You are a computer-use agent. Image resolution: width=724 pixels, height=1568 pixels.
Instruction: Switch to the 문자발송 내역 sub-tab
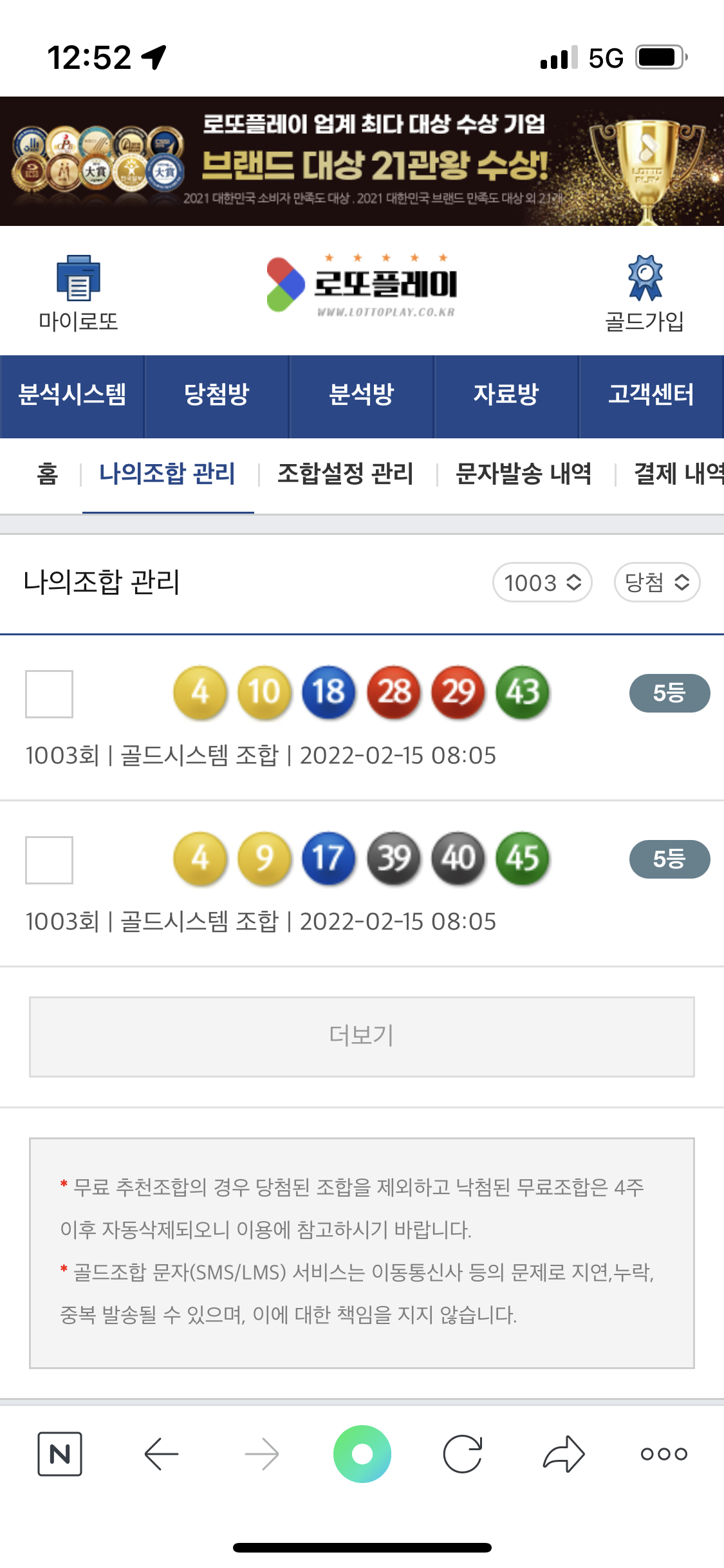524,474
